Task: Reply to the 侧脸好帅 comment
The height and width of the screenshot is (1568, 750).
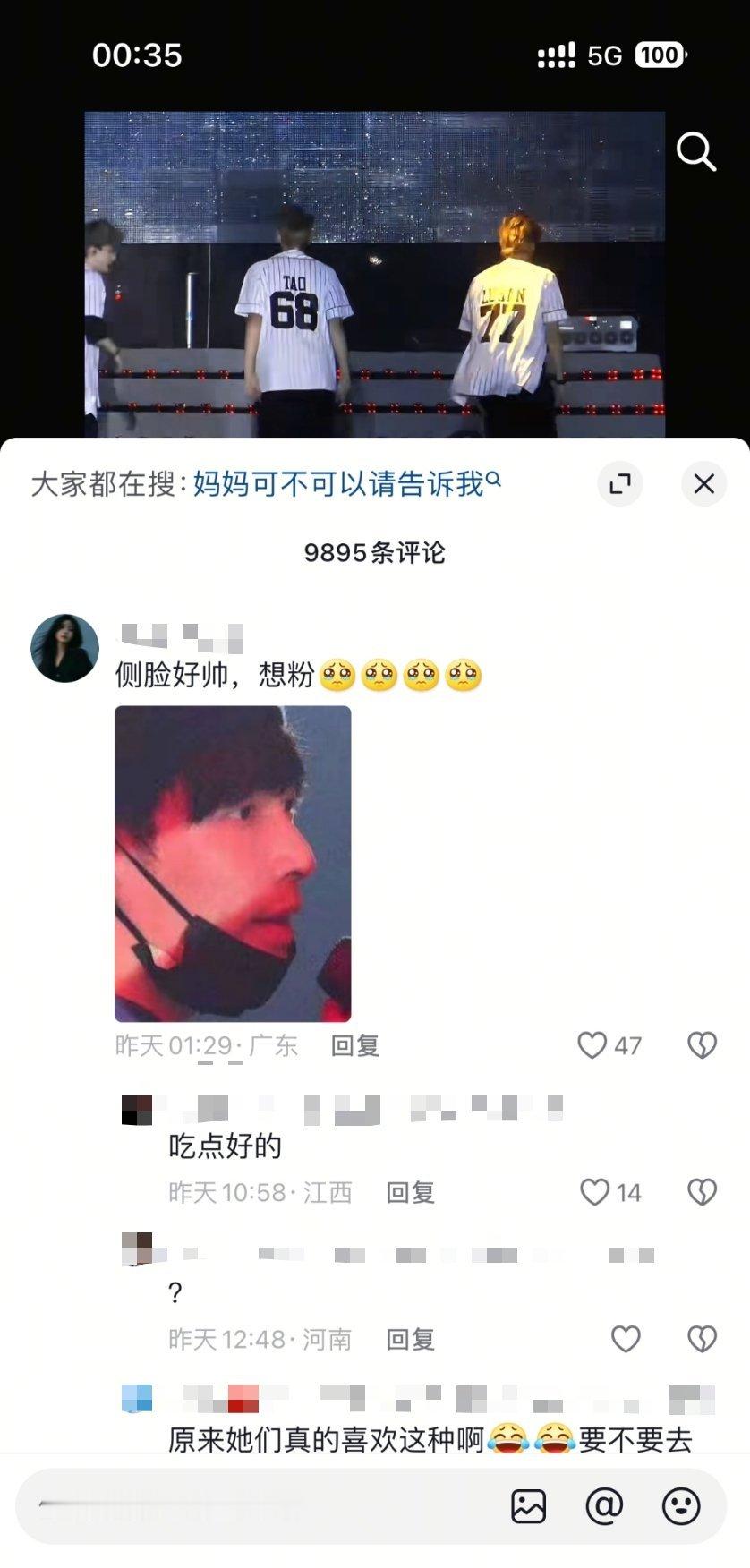Action: coord(355,1045)
